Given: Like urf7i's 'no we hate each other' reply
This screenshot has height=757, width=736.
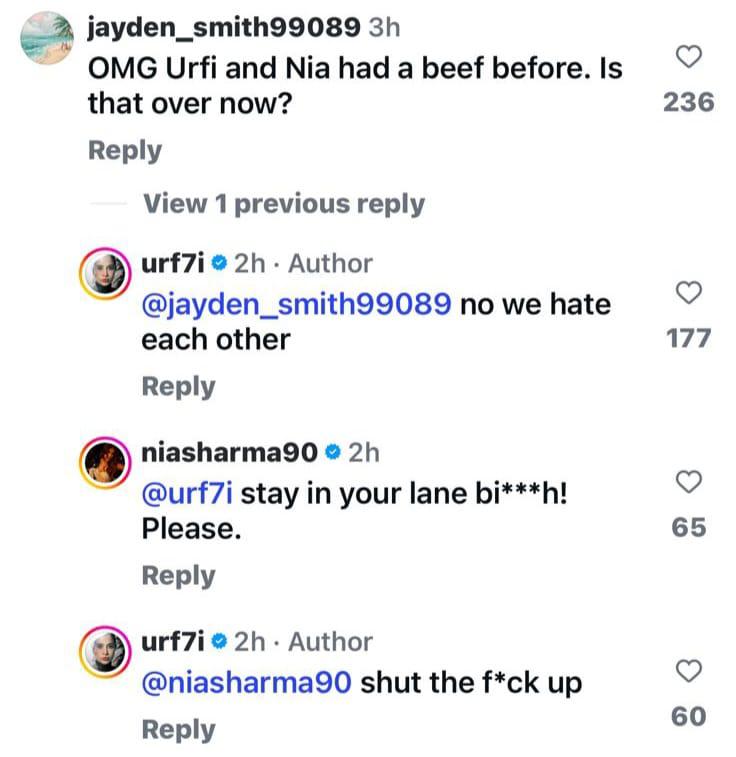Looking at the screenshot, I should (x=688, y=294).
